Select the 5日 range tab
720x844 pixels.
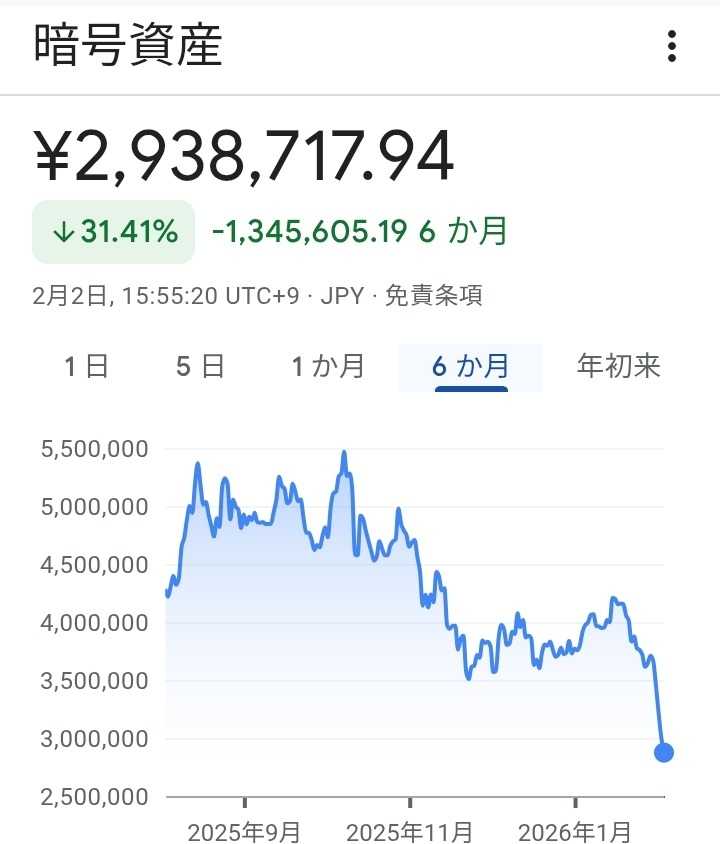[201, 366]
